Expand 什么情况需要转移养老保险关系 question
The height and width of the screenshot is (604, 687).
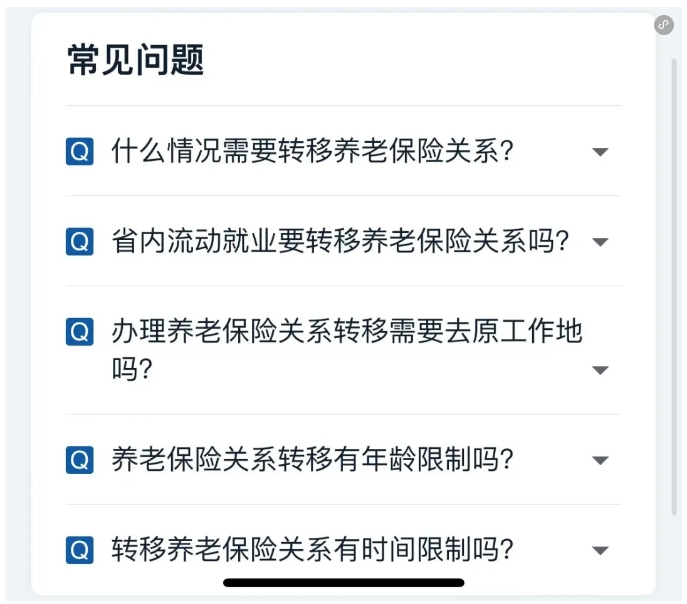coord(600,152)
